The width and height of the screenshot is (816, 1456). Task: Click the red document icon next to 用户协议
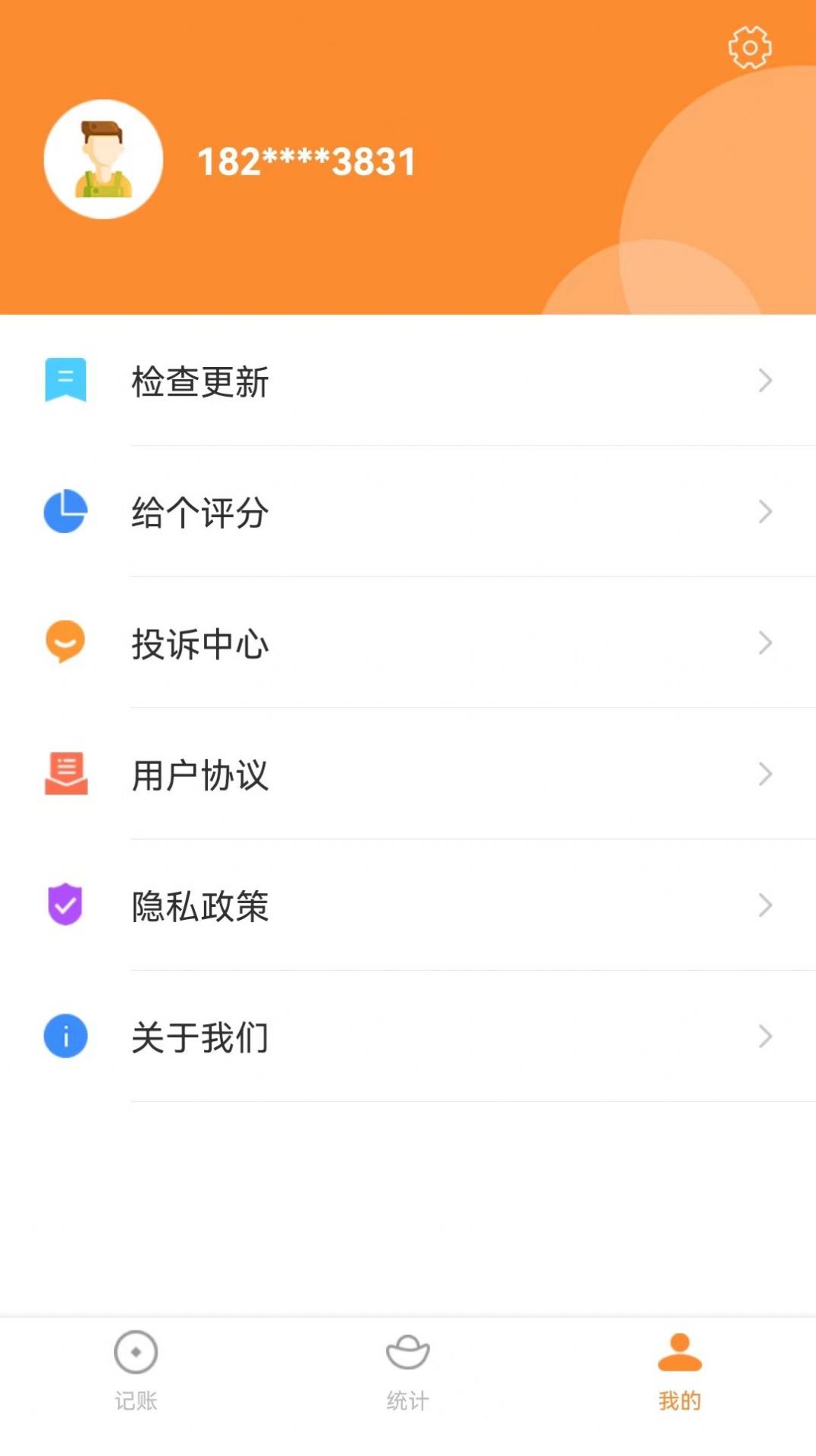pos(65,774)
